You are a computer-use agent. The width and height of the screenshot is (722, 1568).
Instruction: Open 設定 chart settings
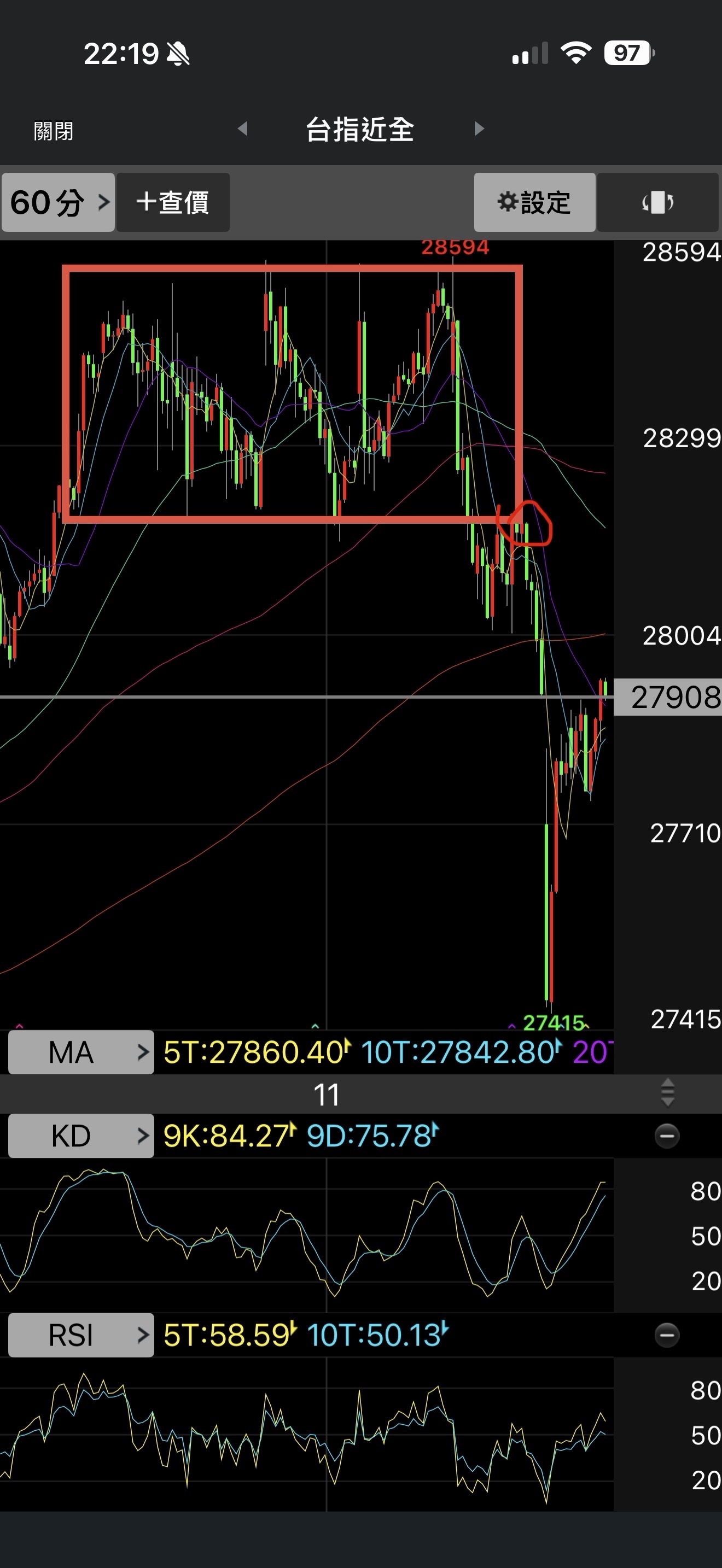pos(534,202)
